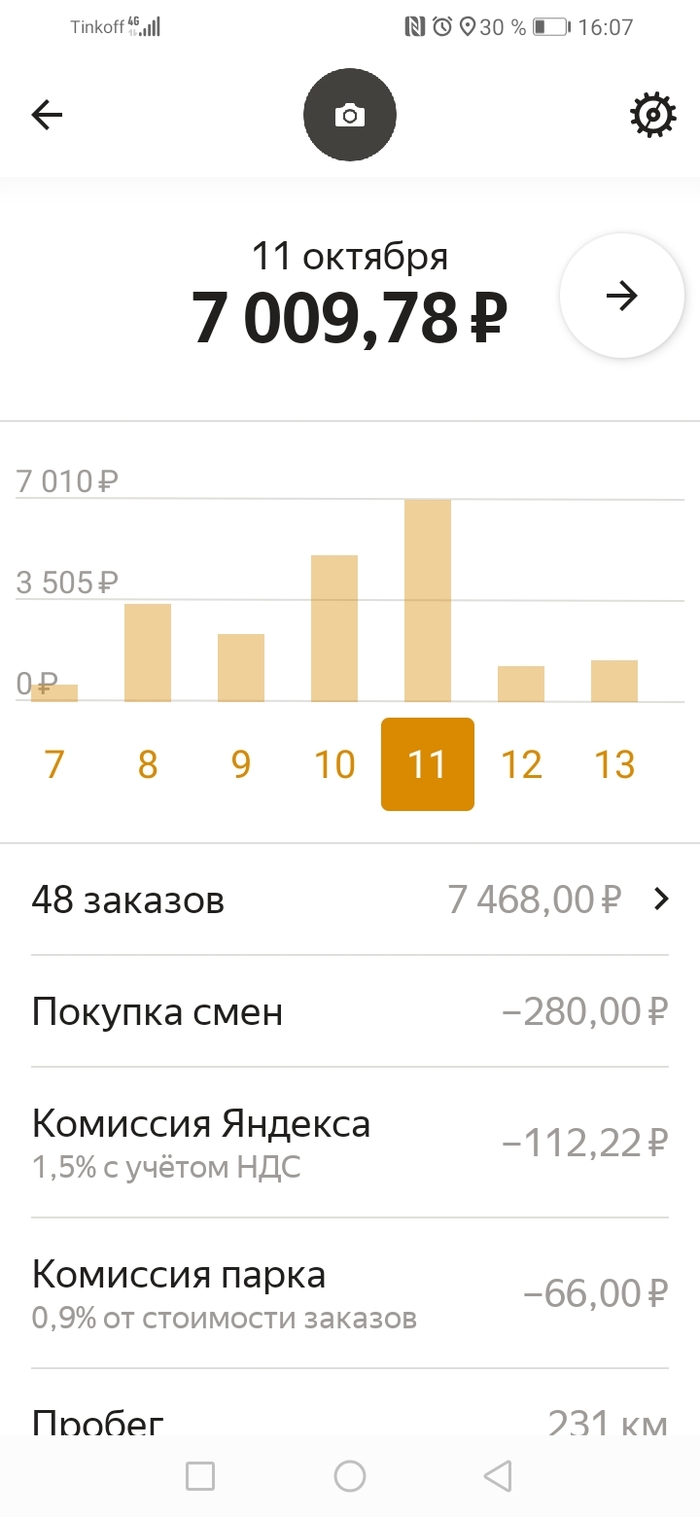This screenshot has width=700, height=1517.
Task: Tap the round camera button
Action: (350, 116)
